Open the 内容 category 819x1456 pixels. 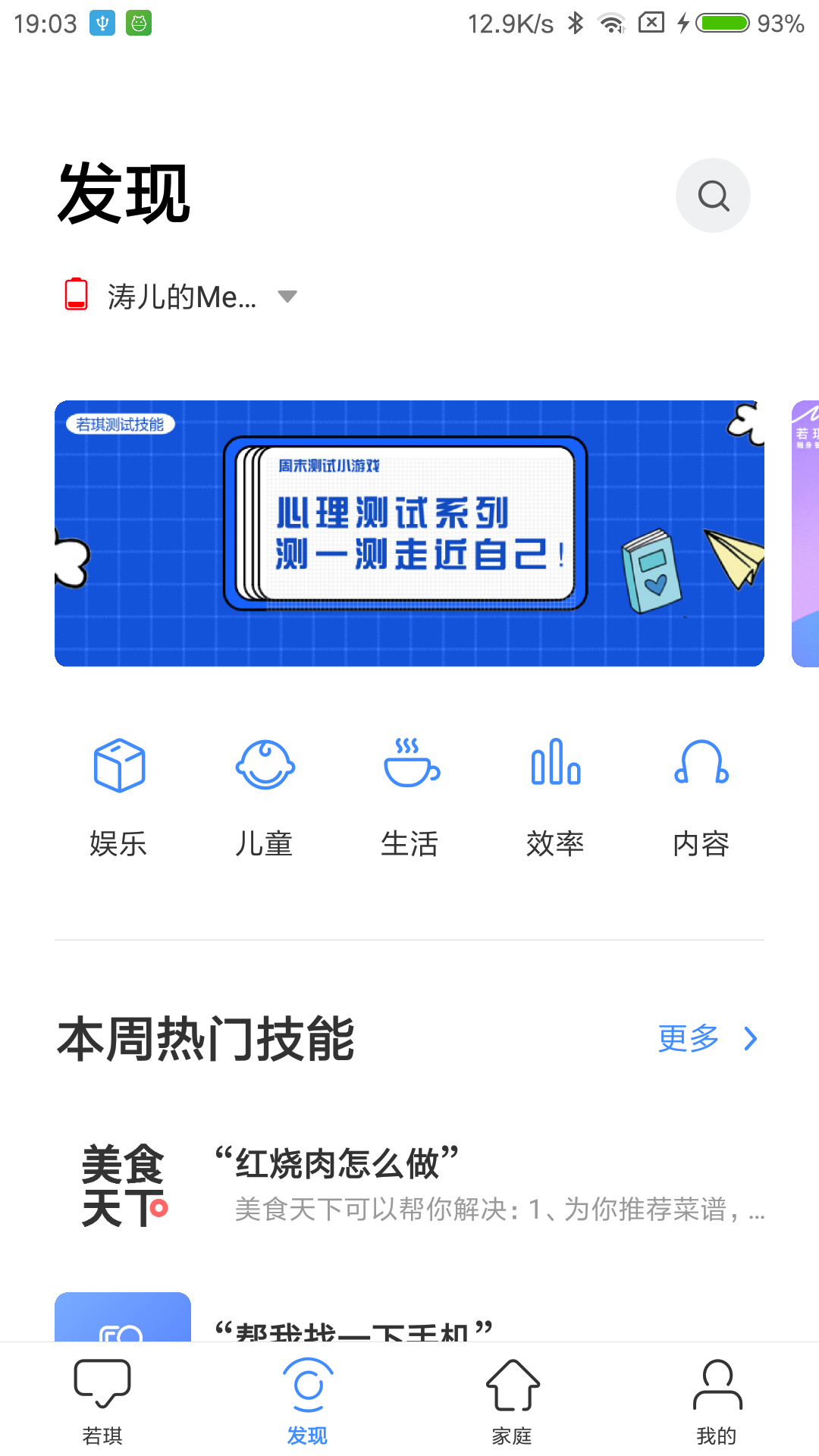coord(701,796)
